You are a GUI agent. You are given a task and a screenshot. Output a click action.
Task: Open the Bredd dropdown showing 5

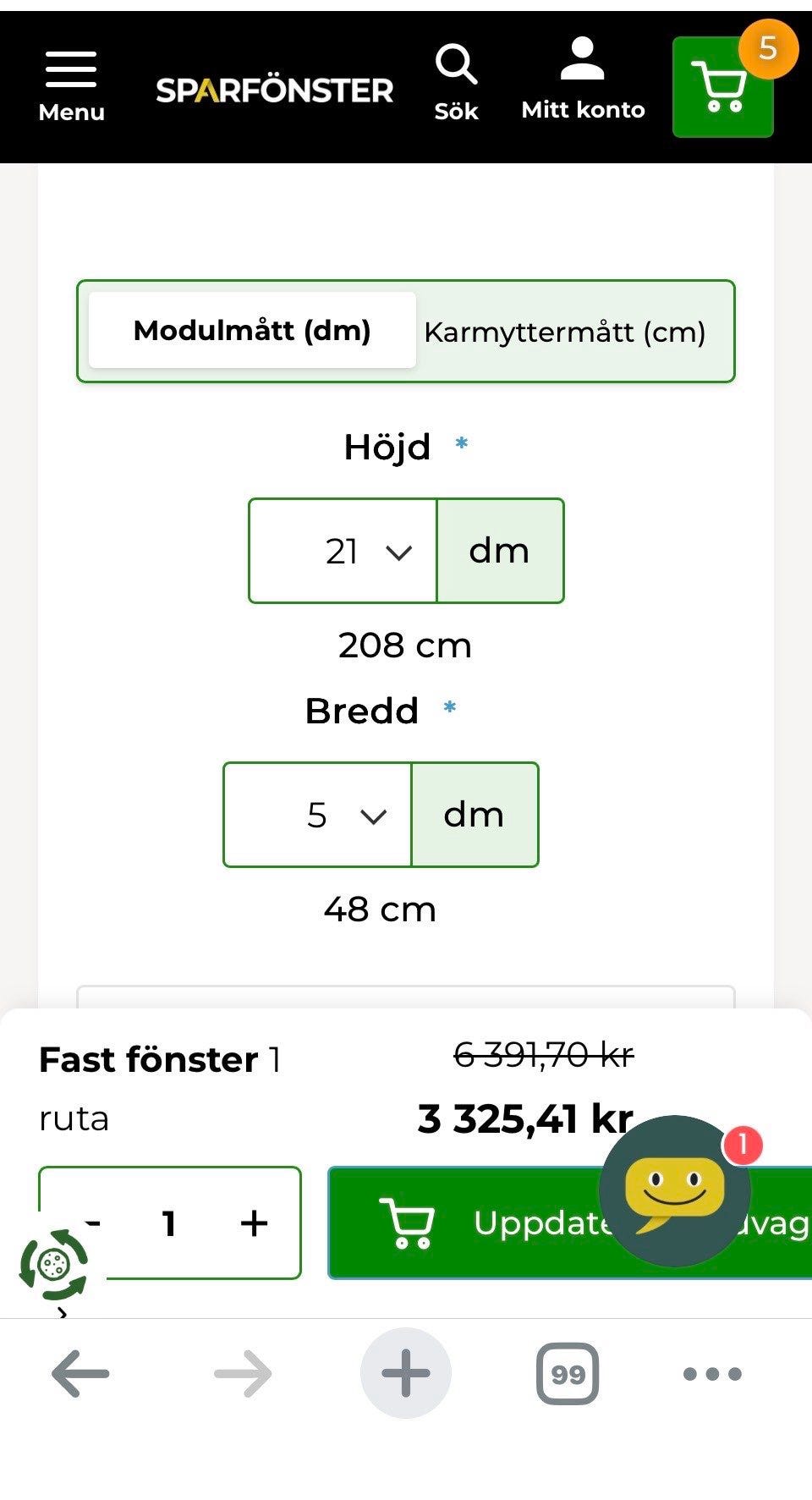point(317,815)
